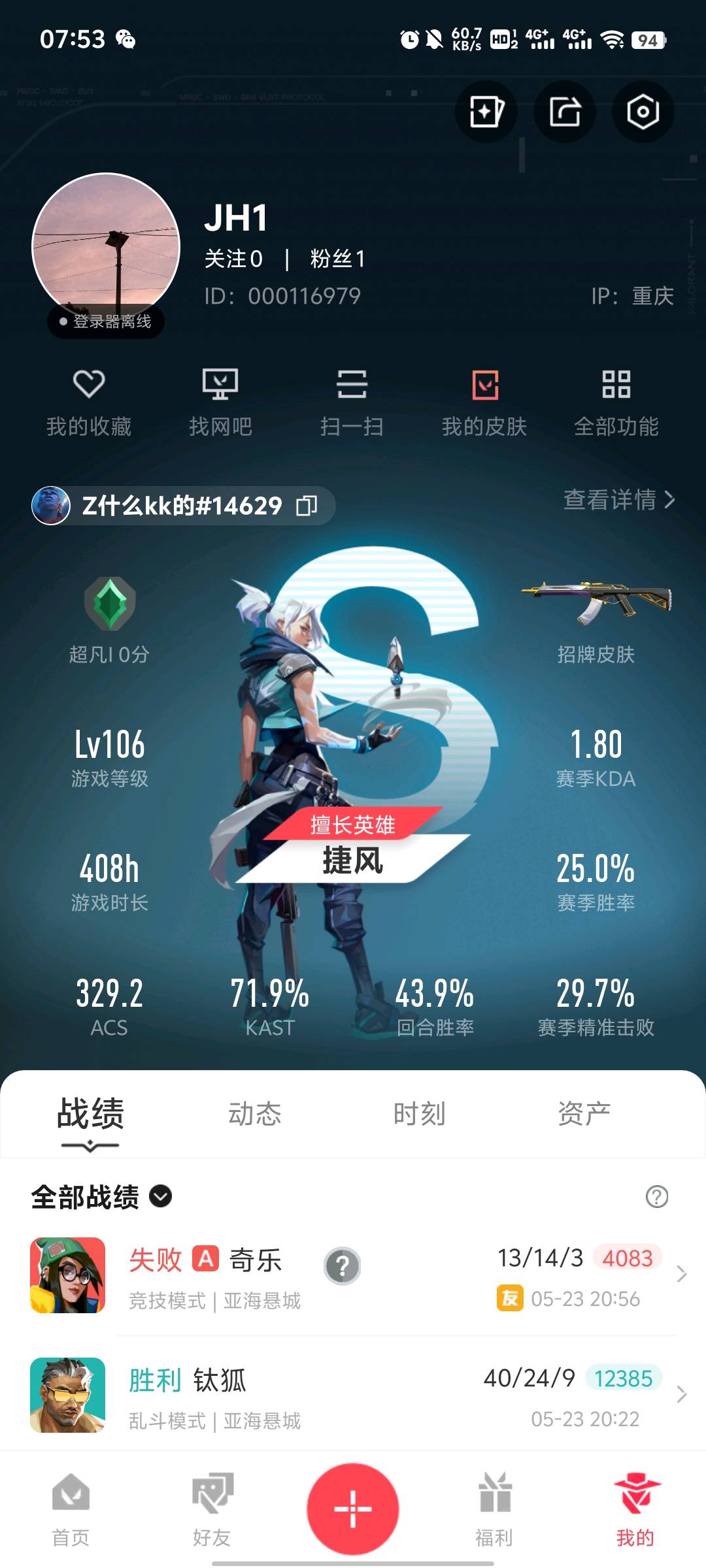Switch to the 动态 tab
This screenshot has width=706, height=1568.
[x=254, y=1114]
